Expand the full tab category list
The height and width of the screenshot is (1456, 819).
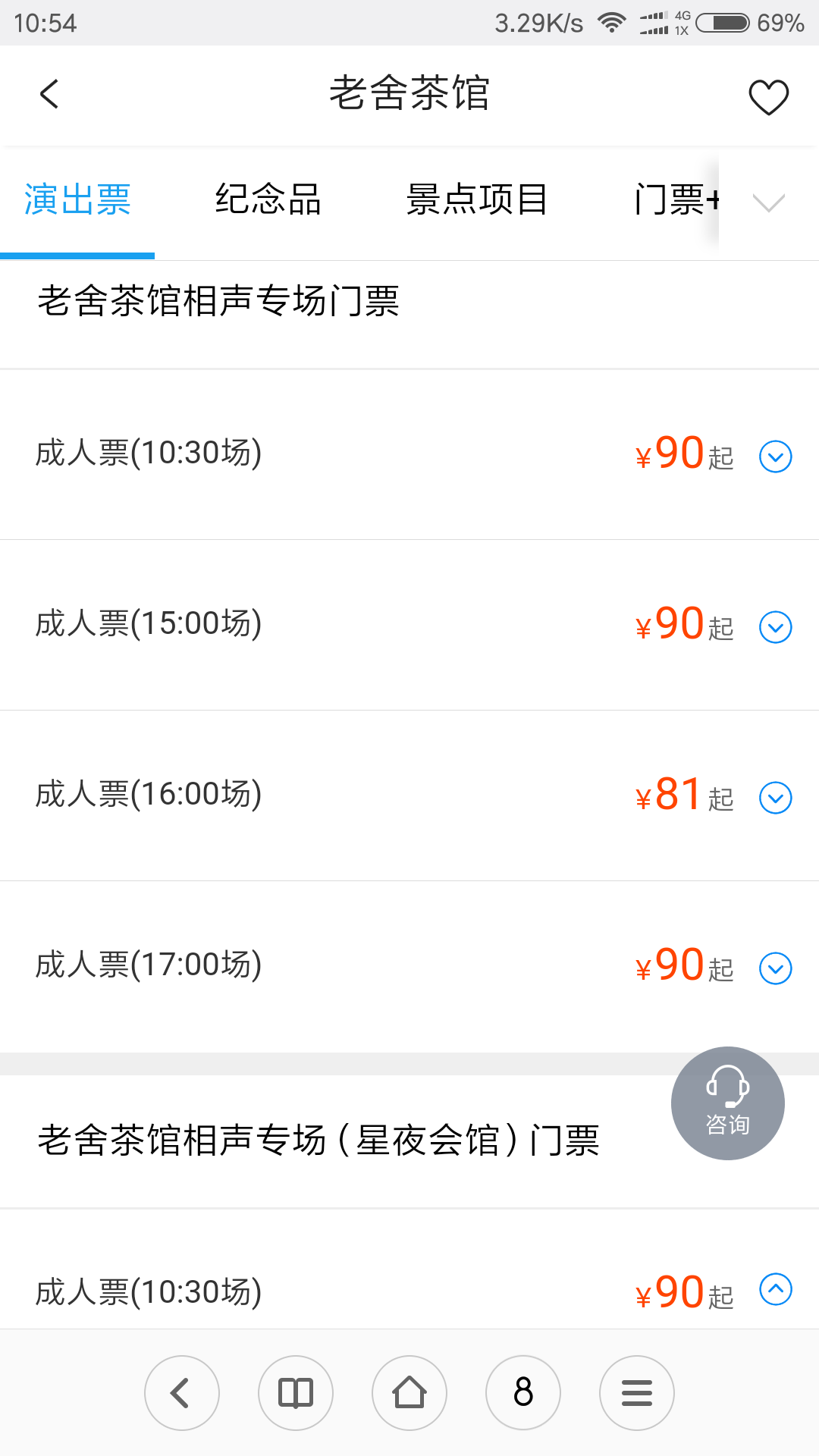coord(768,202)
